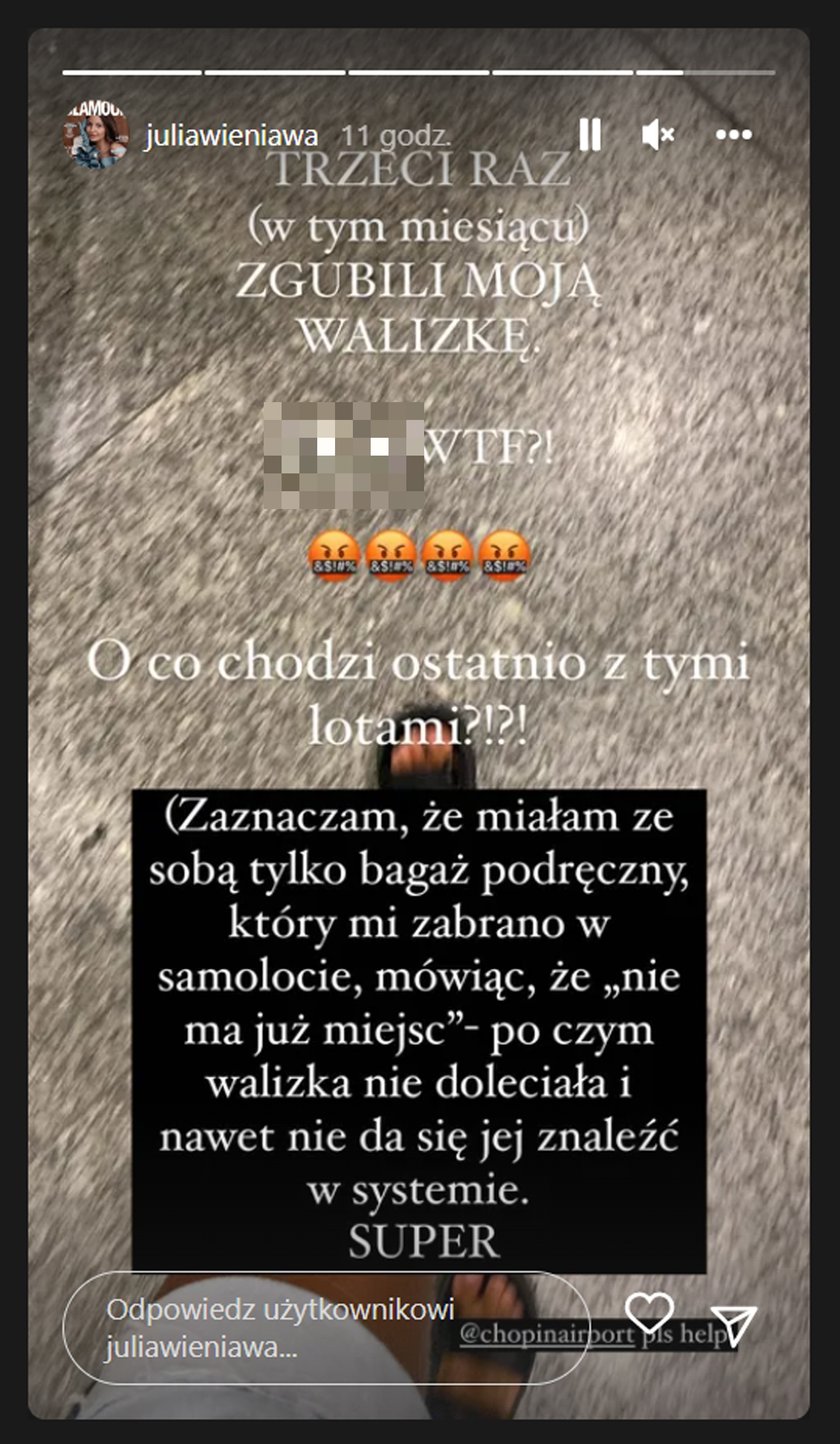The width and height of the screenshot is (840, 1444).
Task: Open the @chopinairport mention
Action: click(x=547, y=1334)
